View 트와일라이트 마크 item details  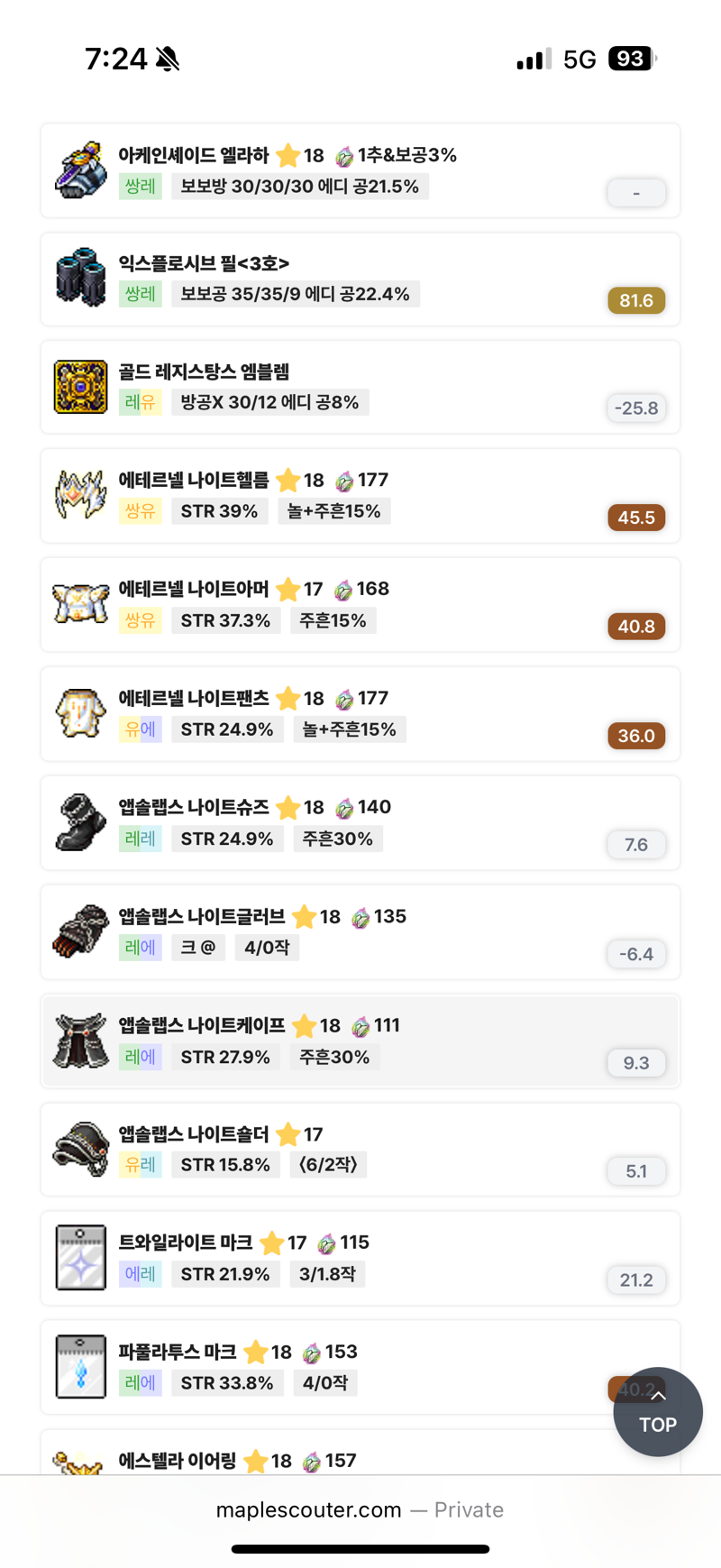pyautogui.click(x=360, y=1259)
